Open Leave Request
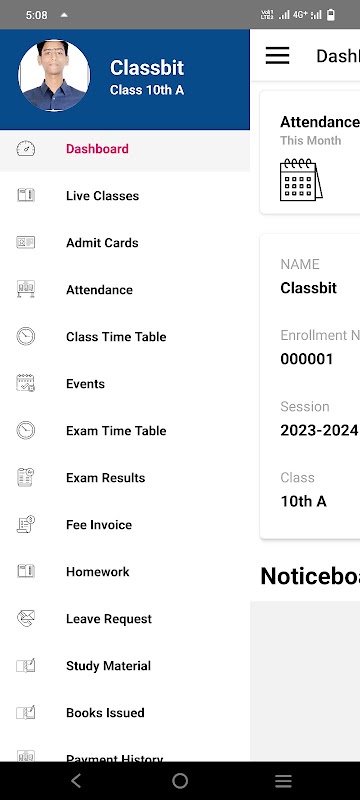Screen dimensions: 360x800 pyautogui.click(x=125, y=618)
